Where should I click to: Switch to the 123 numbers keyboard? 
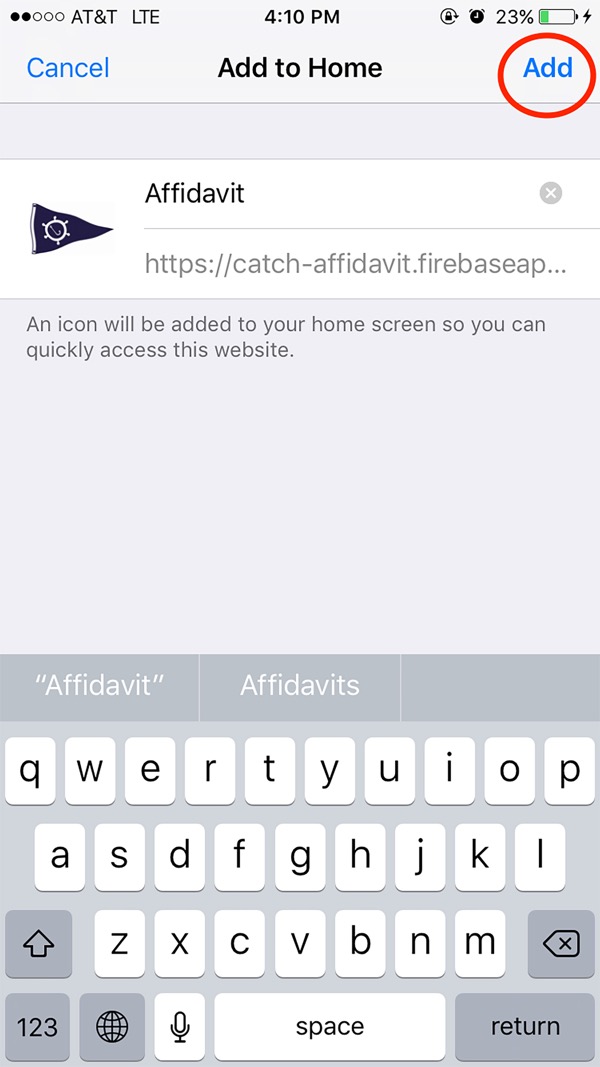(38, 1027)
